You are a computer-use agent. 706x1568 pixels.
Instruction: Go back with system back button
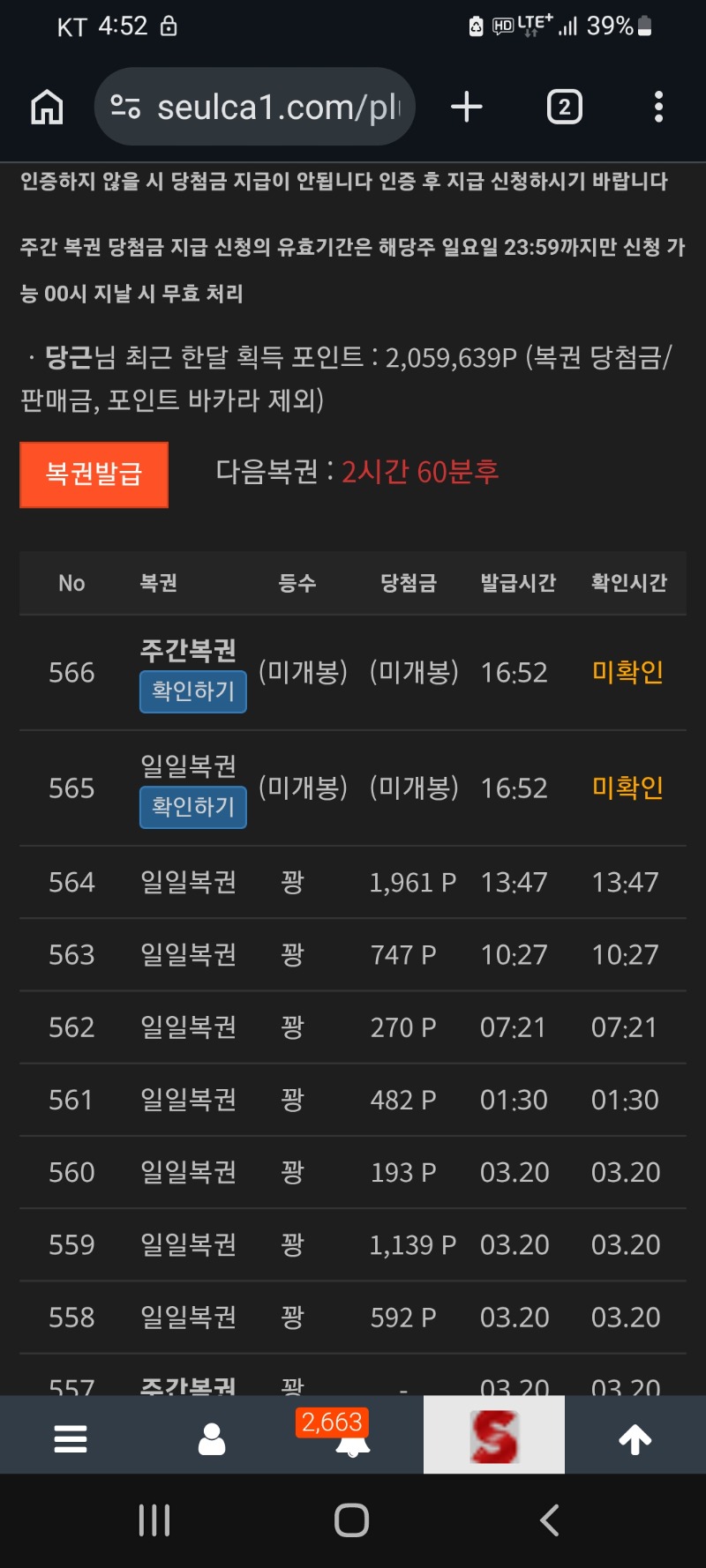[549, 1519]
